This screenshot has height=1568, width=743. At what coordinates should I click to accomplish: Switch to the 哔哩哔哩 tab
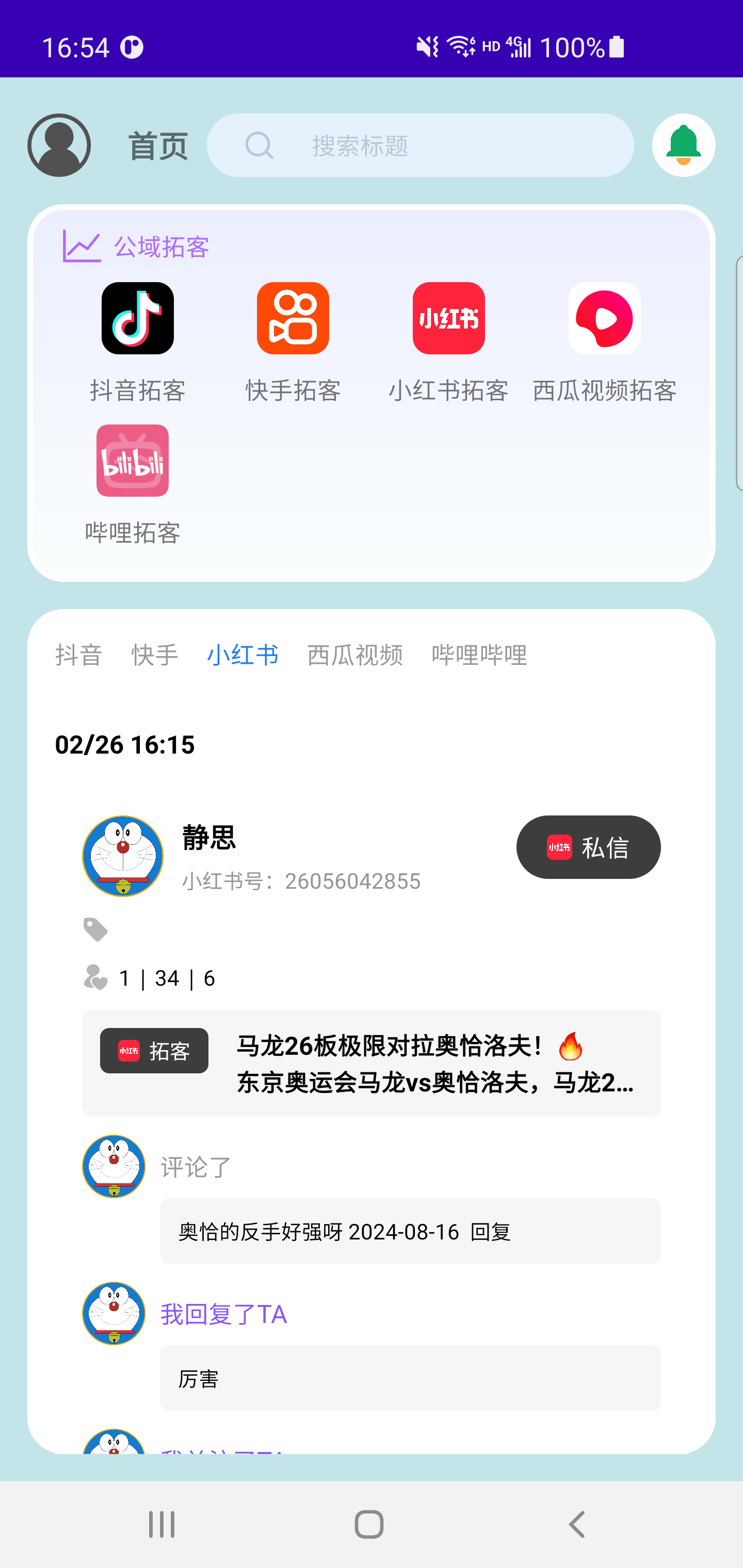[479, 655]
